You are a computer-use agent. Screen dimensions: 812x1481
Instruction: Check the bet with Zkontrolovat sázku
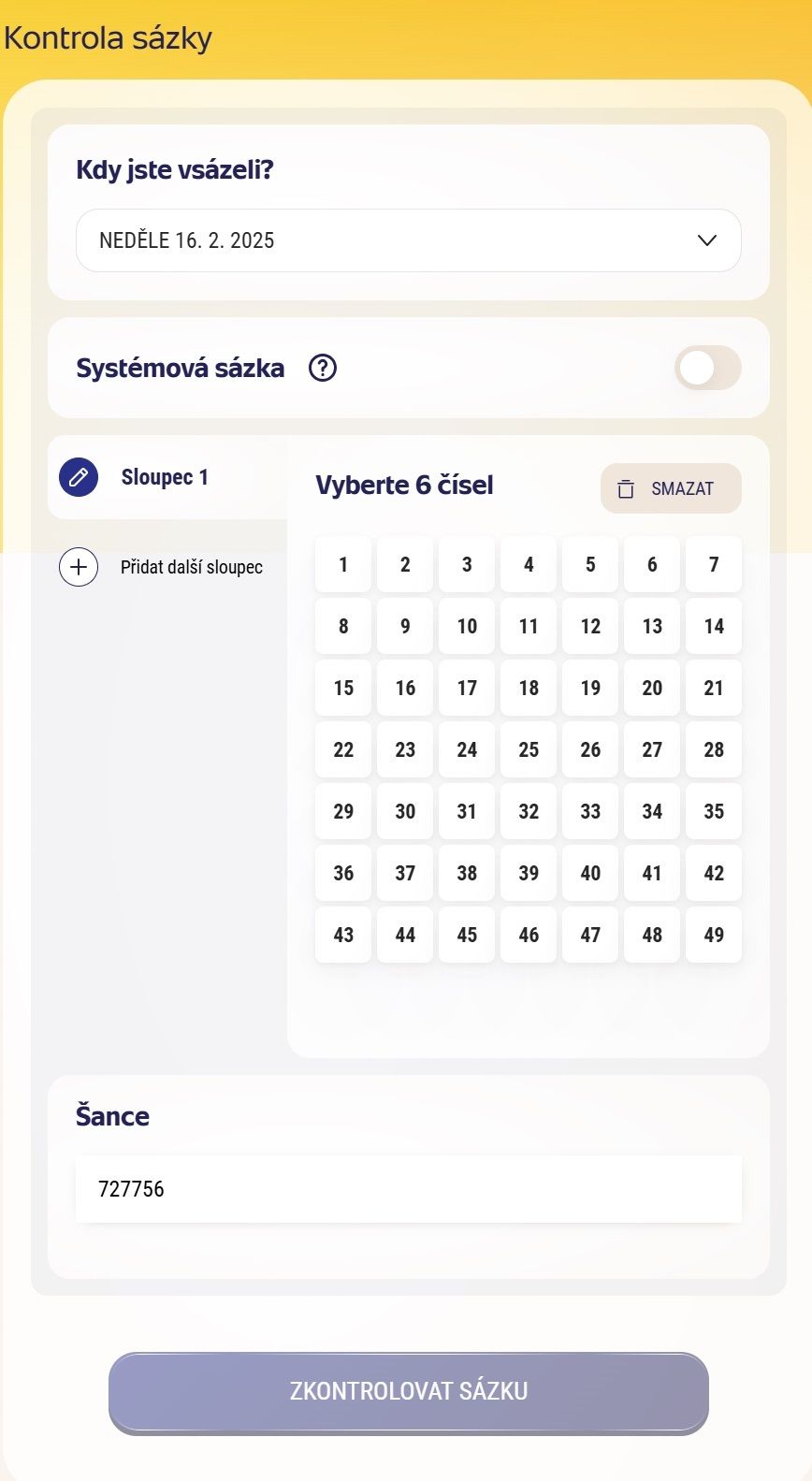[x=409, y=1391]
